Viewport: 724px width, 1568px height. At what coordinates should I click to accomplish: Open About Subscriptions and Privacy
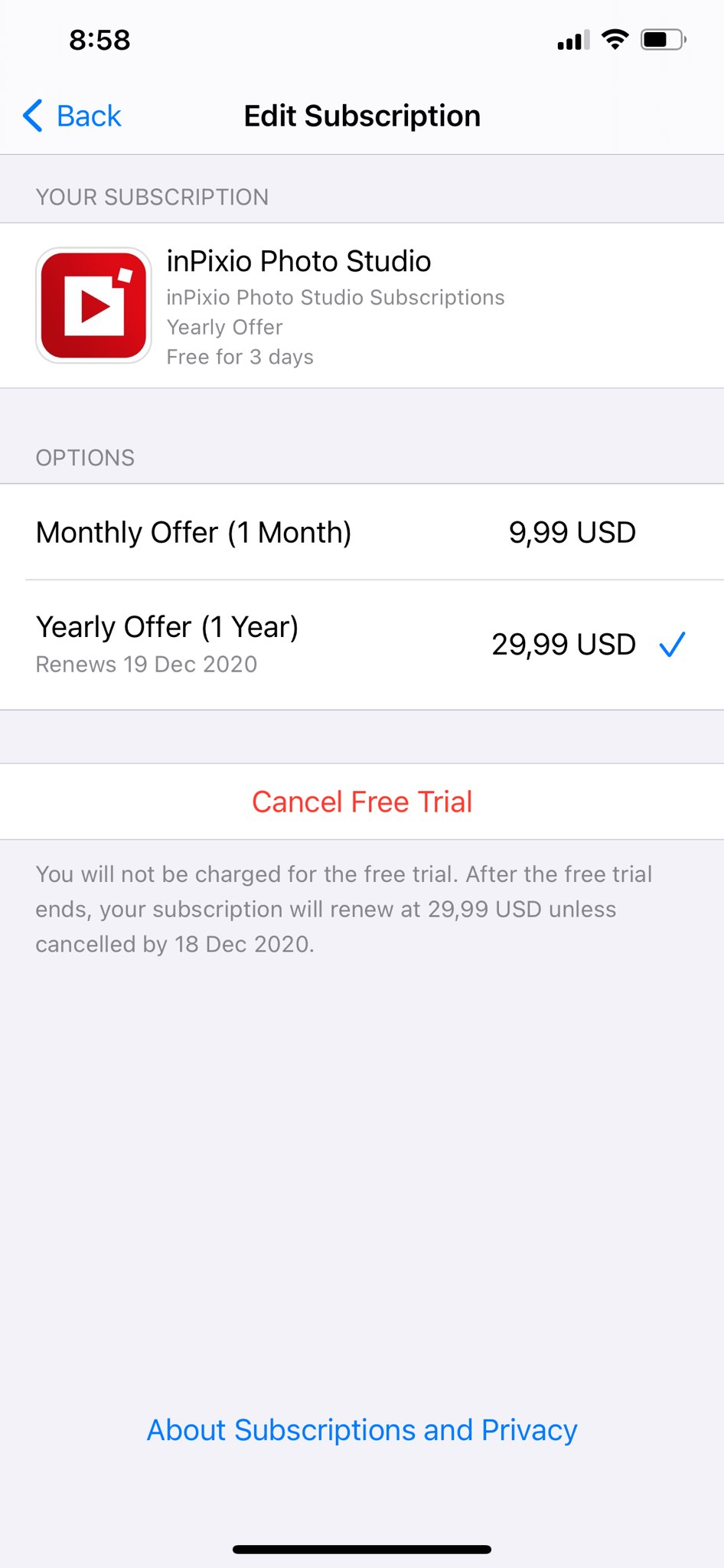coord(361,1429)
